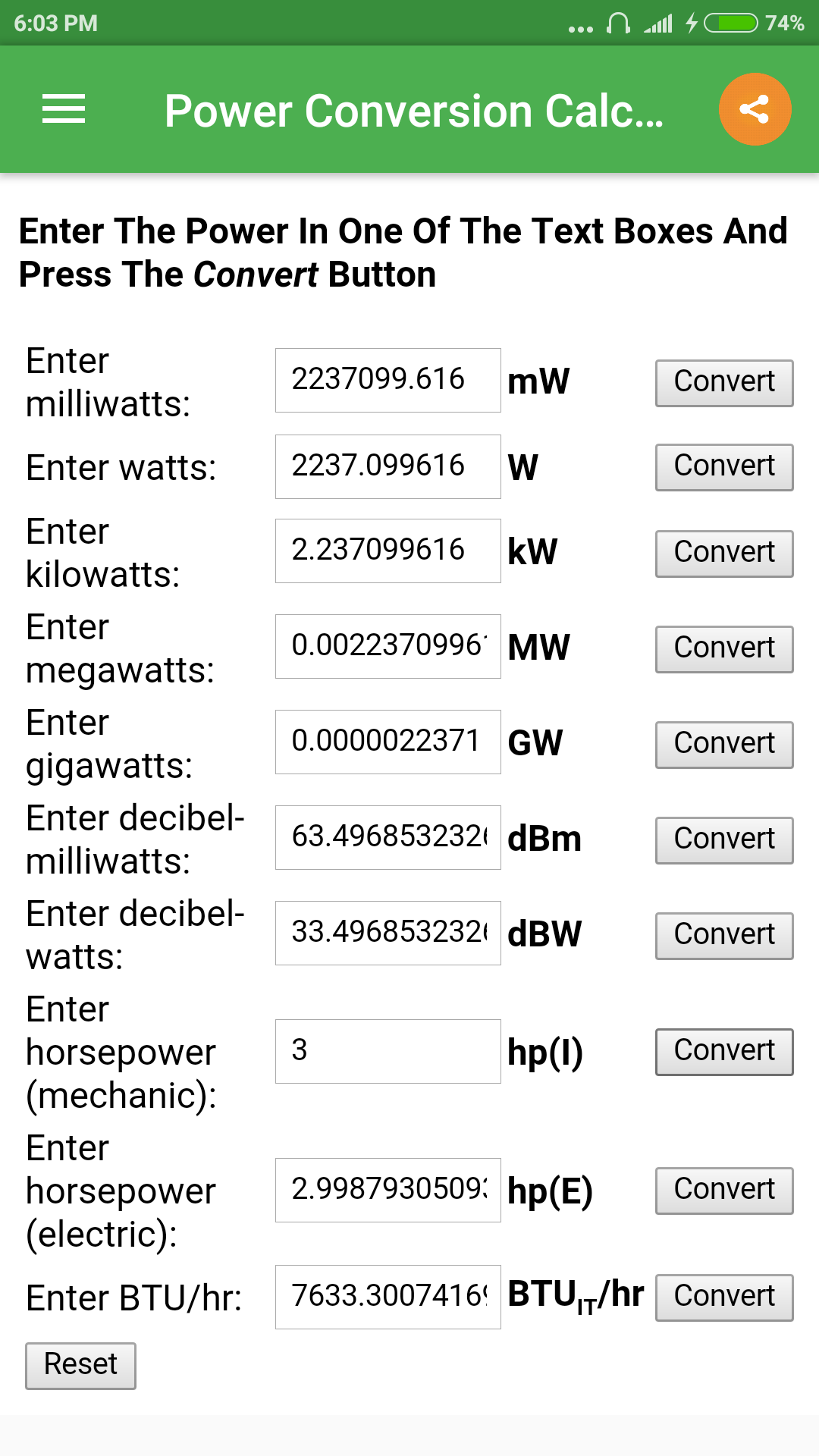The height and width of the screenshot is (1456, 819).
Task: Convert from the MW megawatts row
Action: [724, 649]
